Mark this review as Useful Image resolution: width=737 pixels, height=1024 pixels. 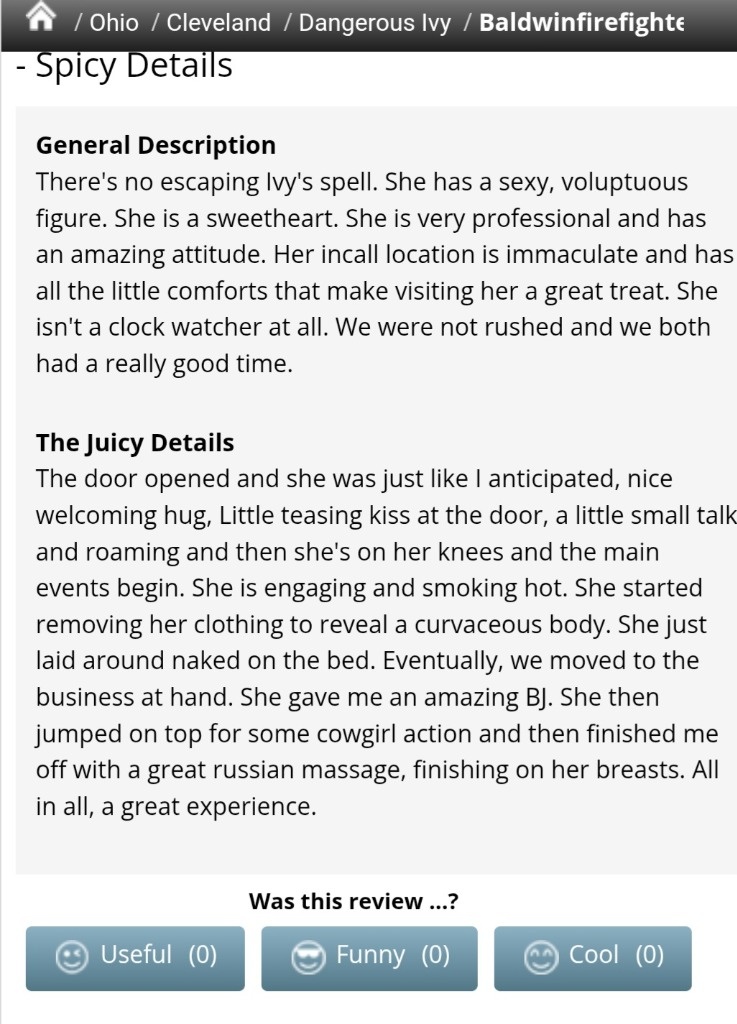[135, 957]
